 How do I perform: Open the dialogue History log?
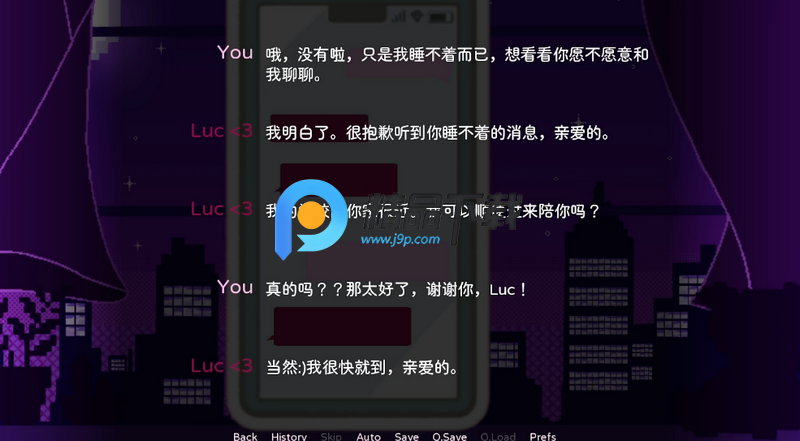pos(289,436)
